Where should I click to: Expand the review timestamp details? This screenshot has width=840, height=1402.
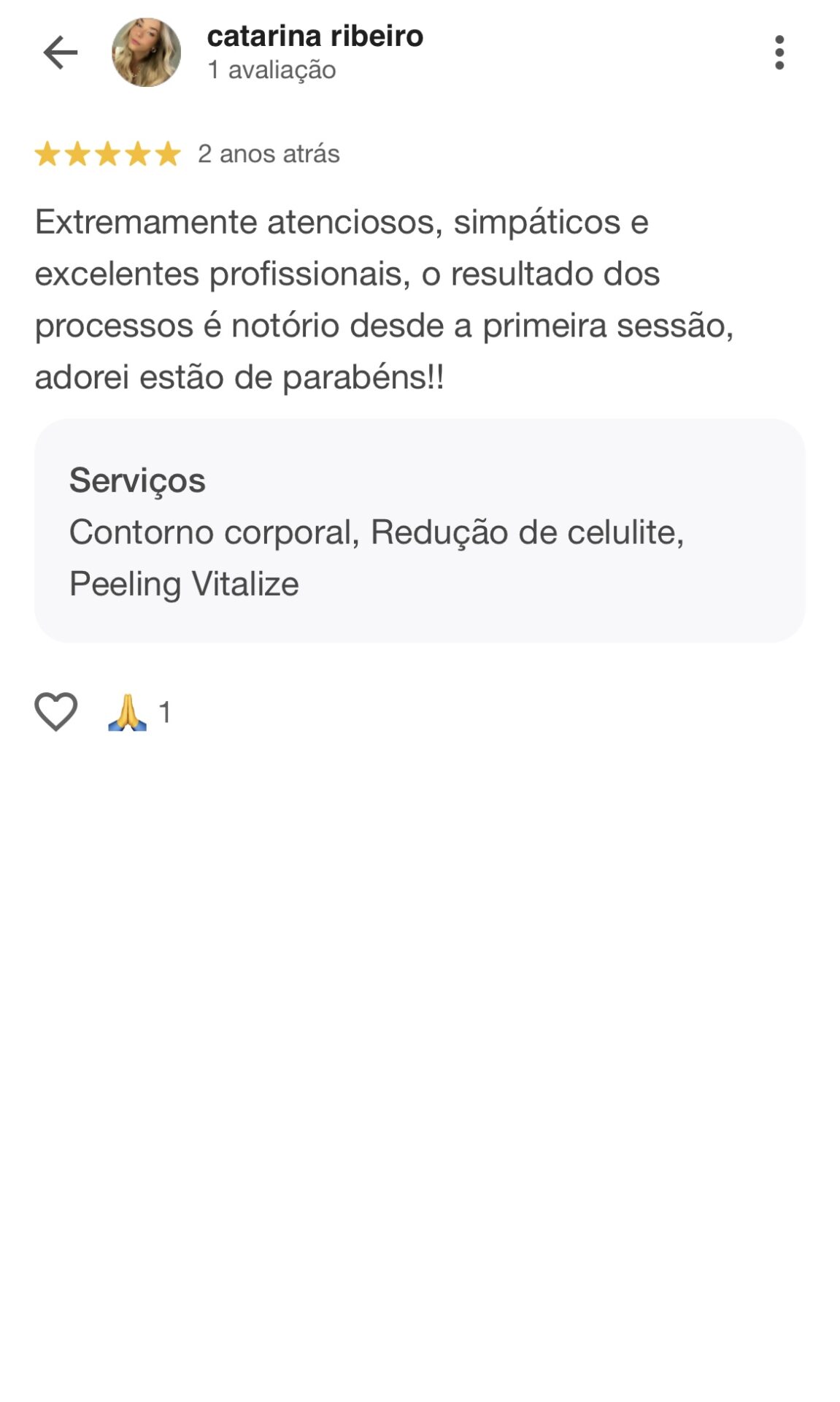(268, 153)
